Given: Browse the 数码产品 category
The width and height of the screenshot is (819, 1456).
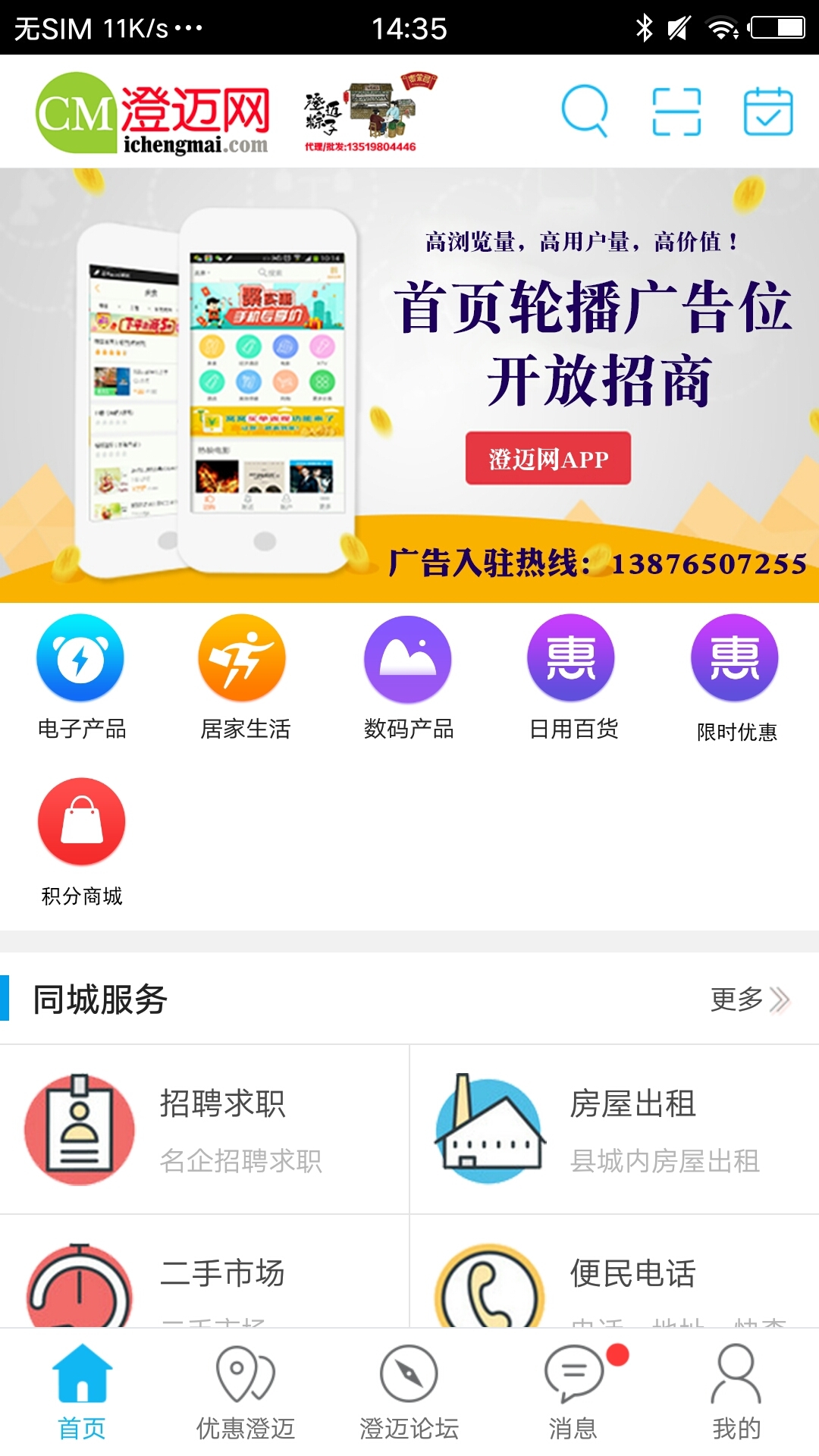Looking at the screenshot, I should coord(408,676).
